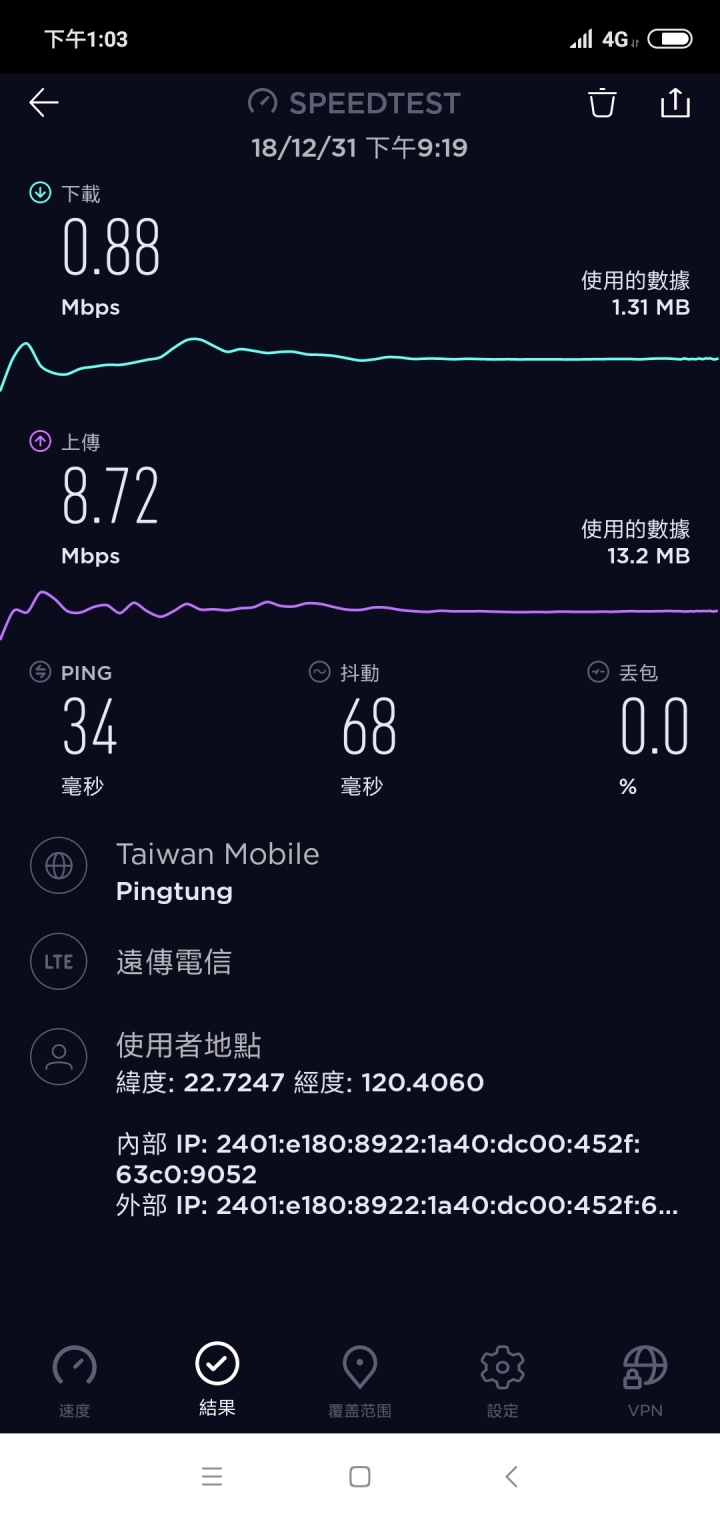Open the 設定 tab
Image resolution: width=720 pixels, height=1520 pixels.
click(x=502, y=1382)
